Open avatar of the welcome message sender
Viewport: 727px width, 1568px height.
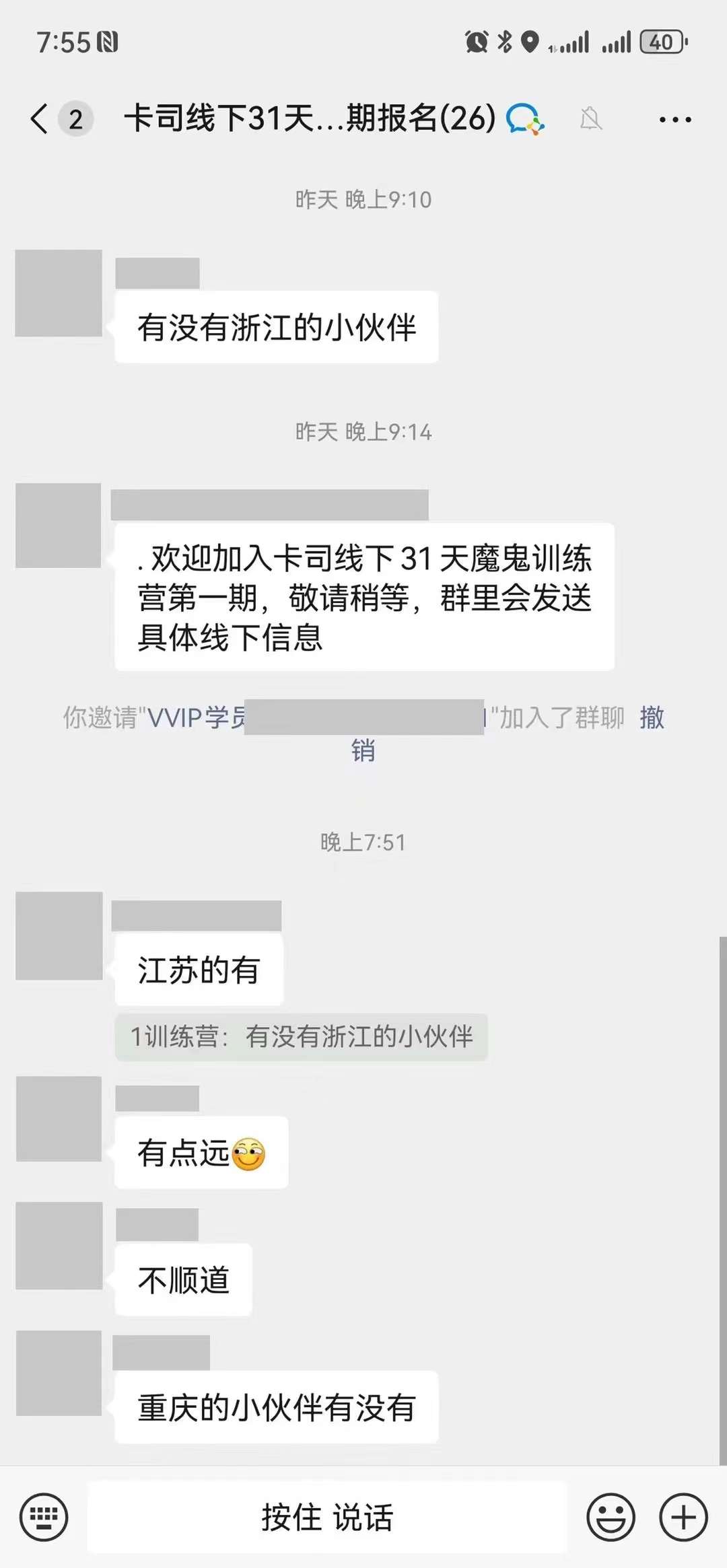pyautogui.click(x=59, y=526)
